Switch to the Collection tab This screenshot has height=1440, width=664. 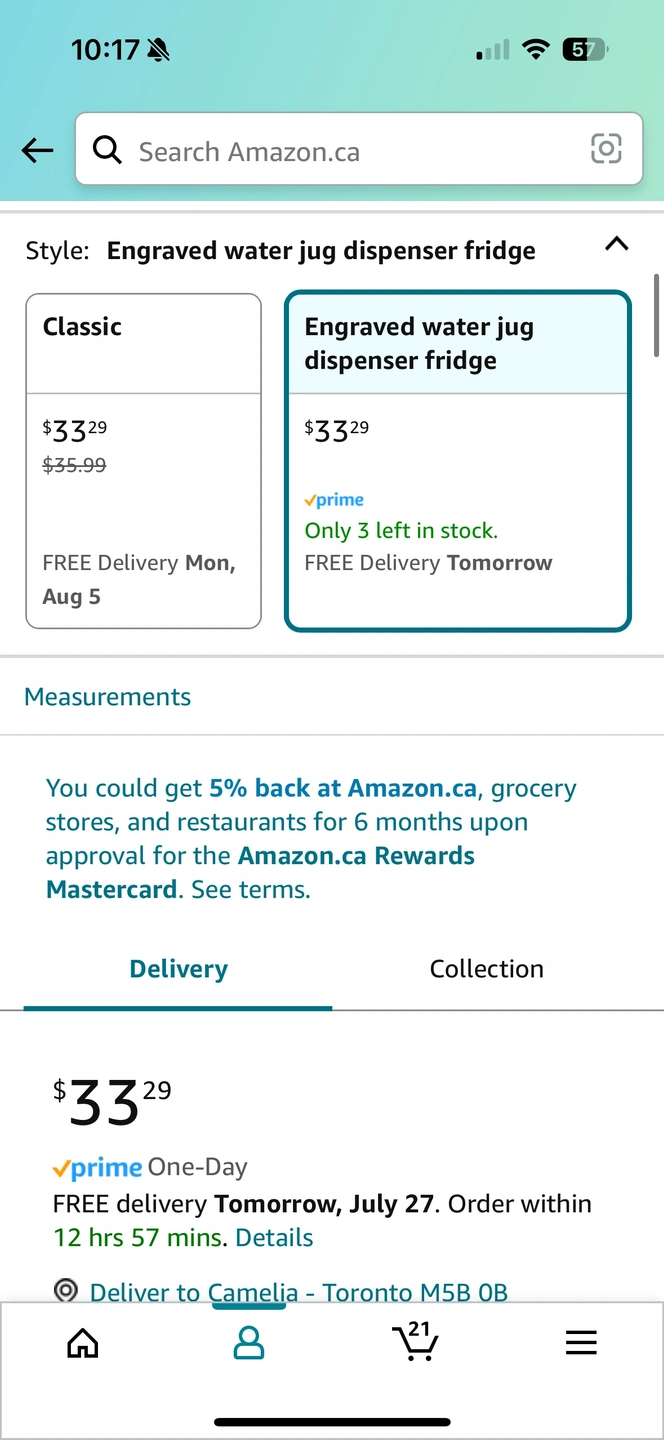(487, 969)
